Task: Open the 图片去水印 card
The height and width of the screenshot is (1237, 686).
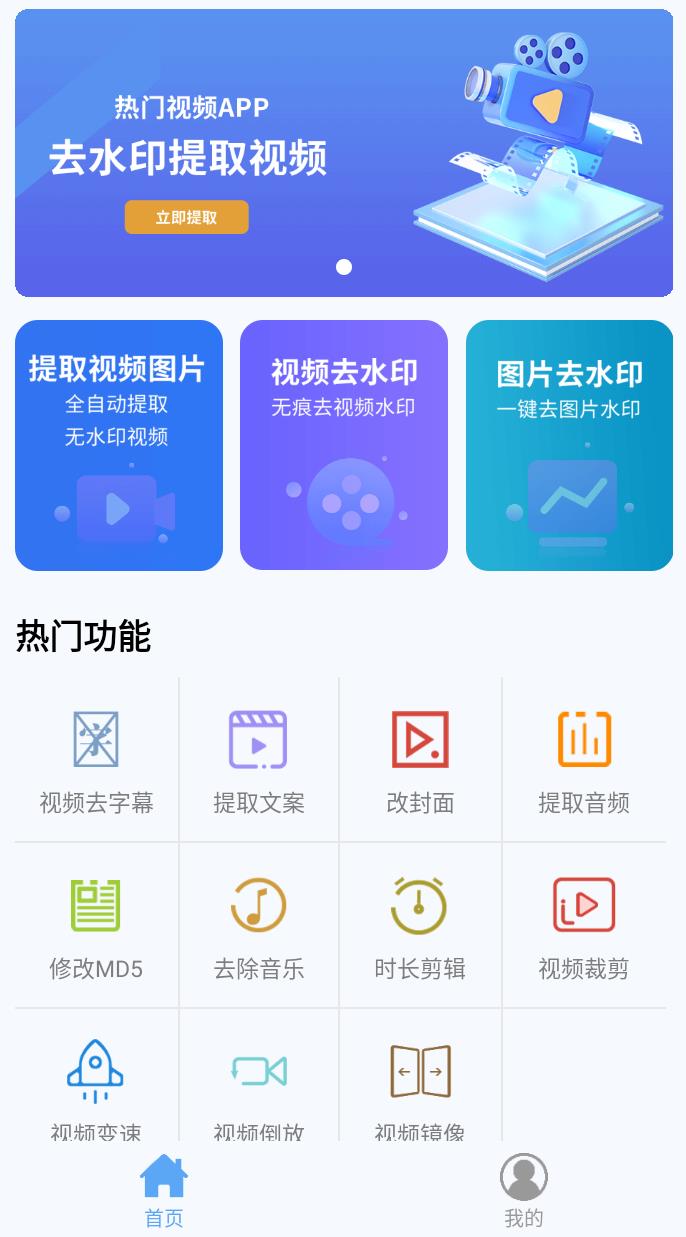Action: (569, 445)
